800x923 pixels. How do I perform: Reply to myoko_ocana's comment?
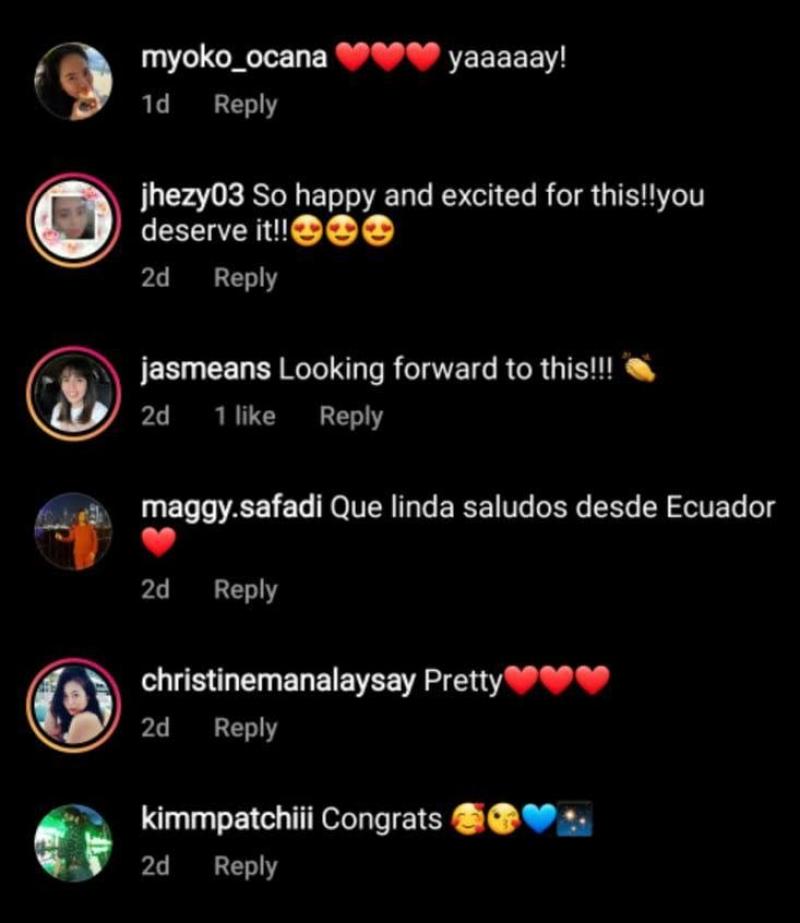click(245, 105)
